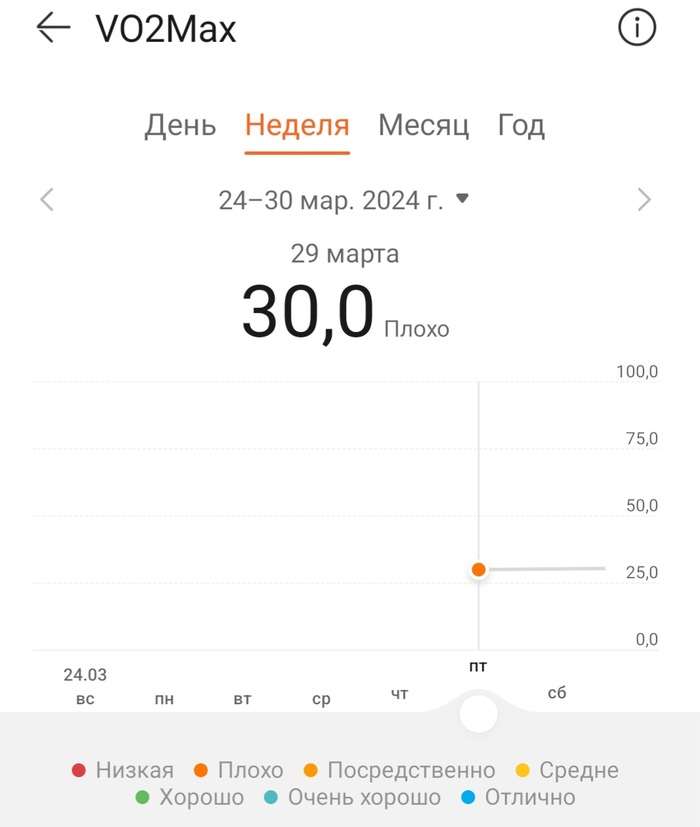Go back from the VO2Max screen
Screen dimensions: 700x827
click(54, 28)
